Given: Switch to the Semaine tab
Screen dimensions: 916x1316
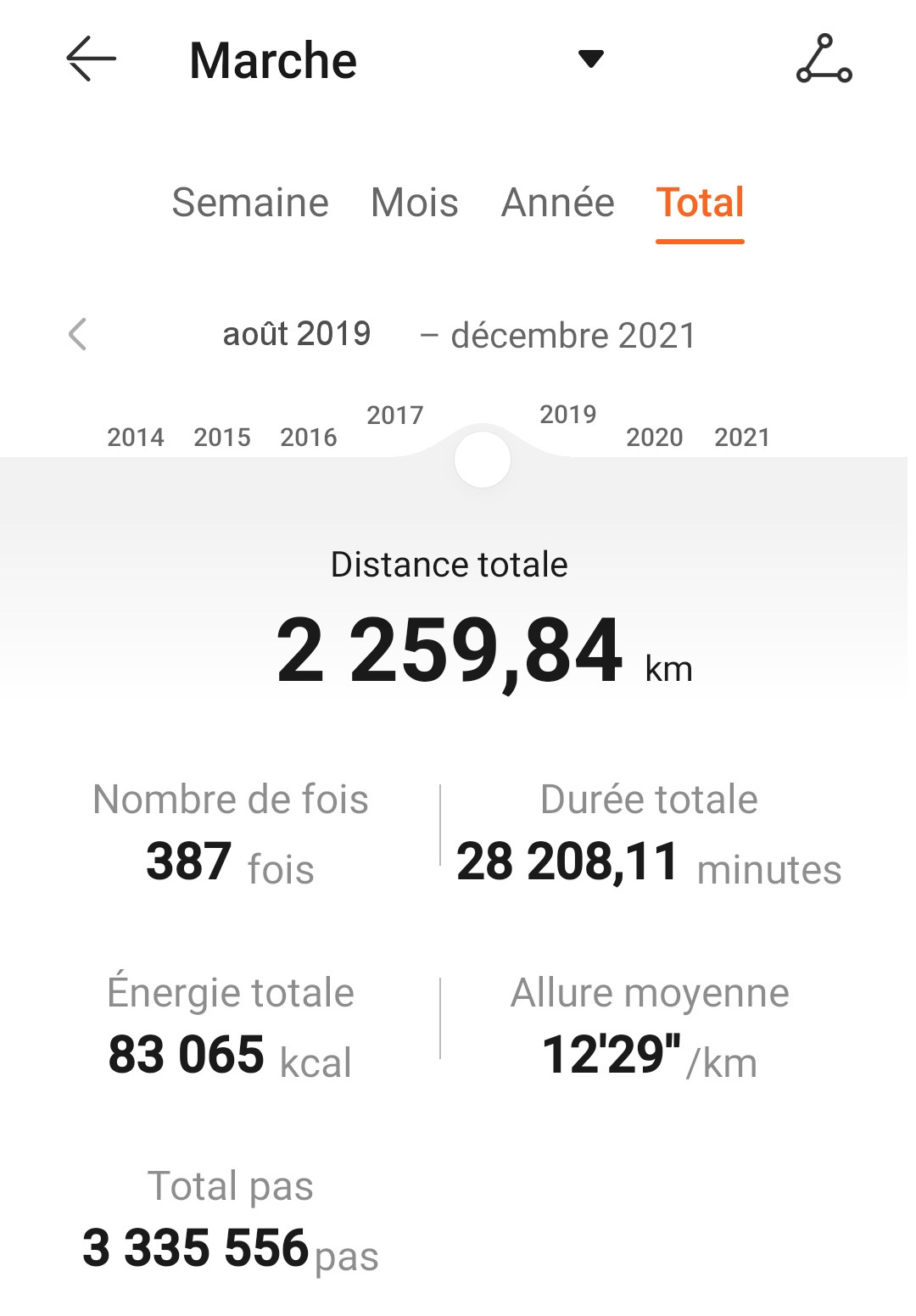Looking at the screenshot, I should click(250, 203).
